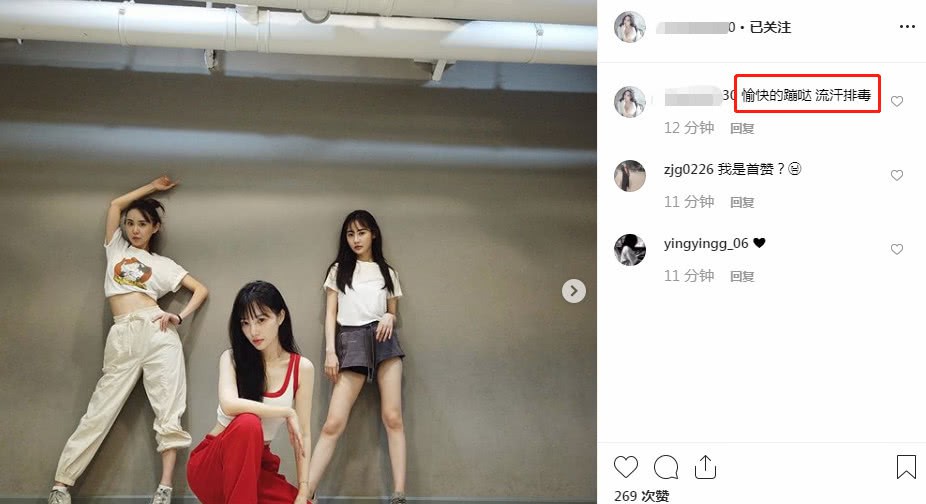This screenshot has height=504, width=926.
Task: Open the post author's avatar at top
Action: coord(630,28)
